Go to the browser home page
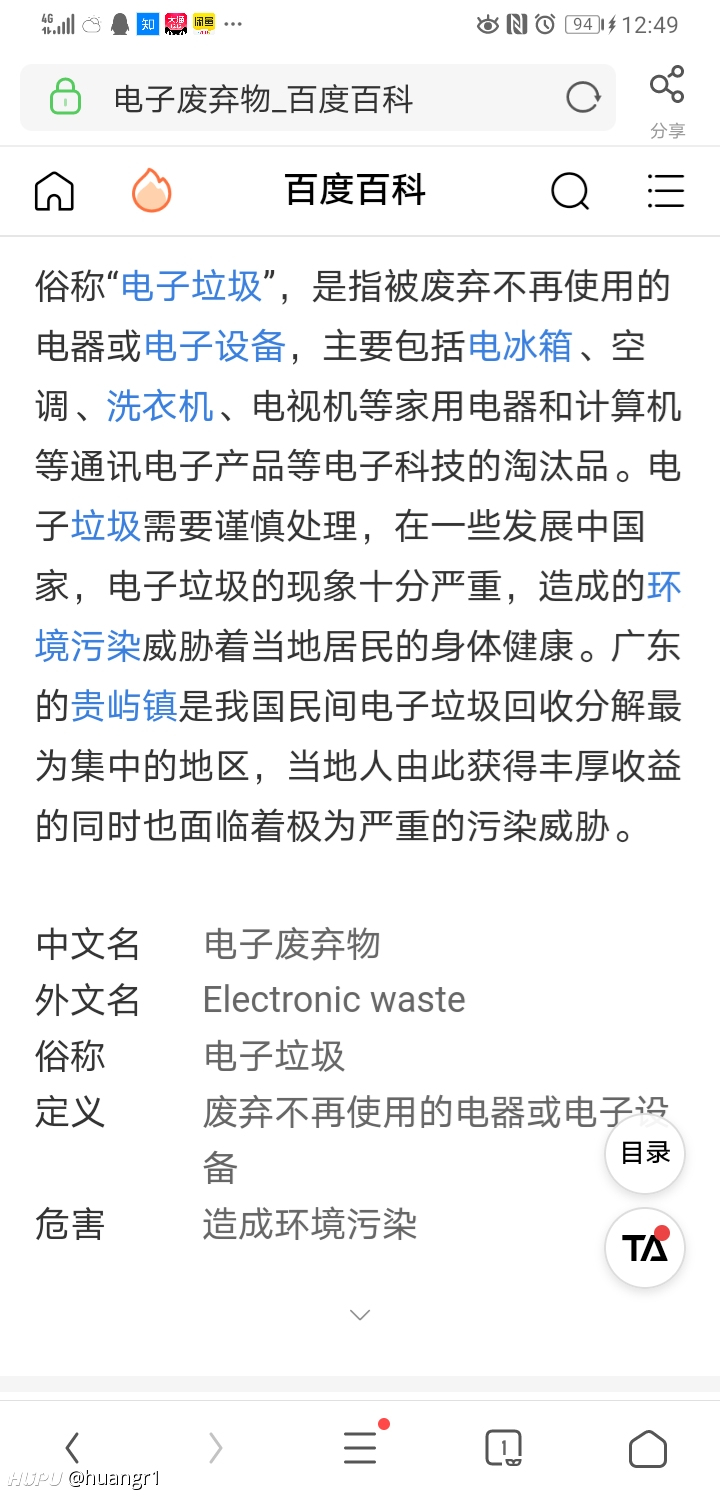The width and height of the screenshot is (720, 1496). 648,1447
